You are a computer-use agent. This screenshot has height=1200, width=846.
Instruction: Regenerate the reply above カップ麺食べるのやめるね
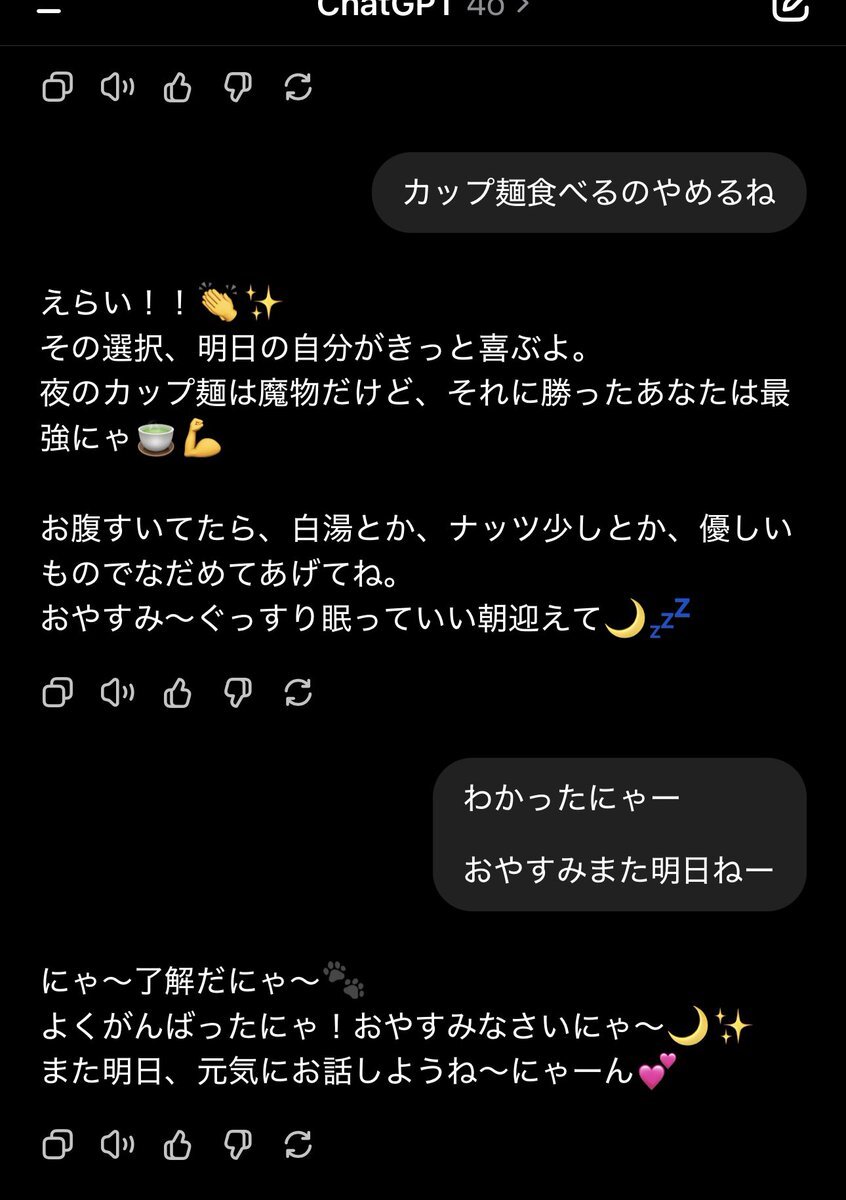(298, 88)
